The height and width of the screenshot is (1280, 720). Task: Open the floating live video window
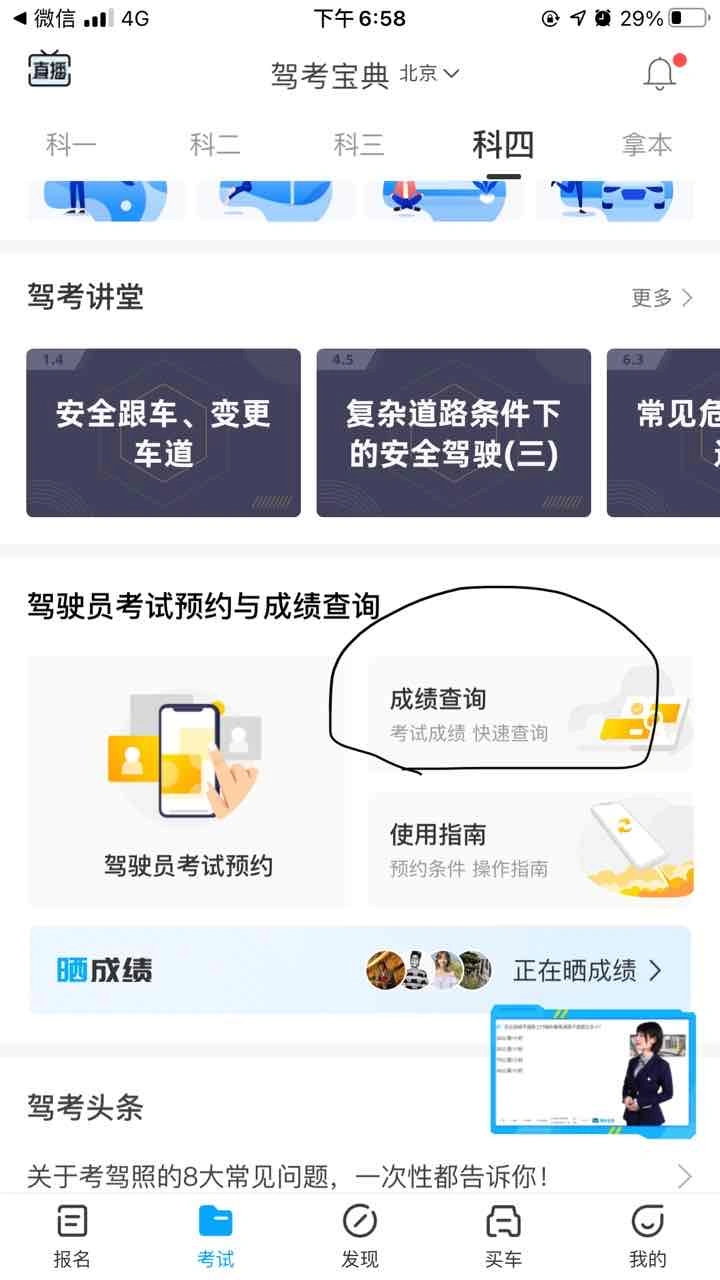pos(591,1072)
